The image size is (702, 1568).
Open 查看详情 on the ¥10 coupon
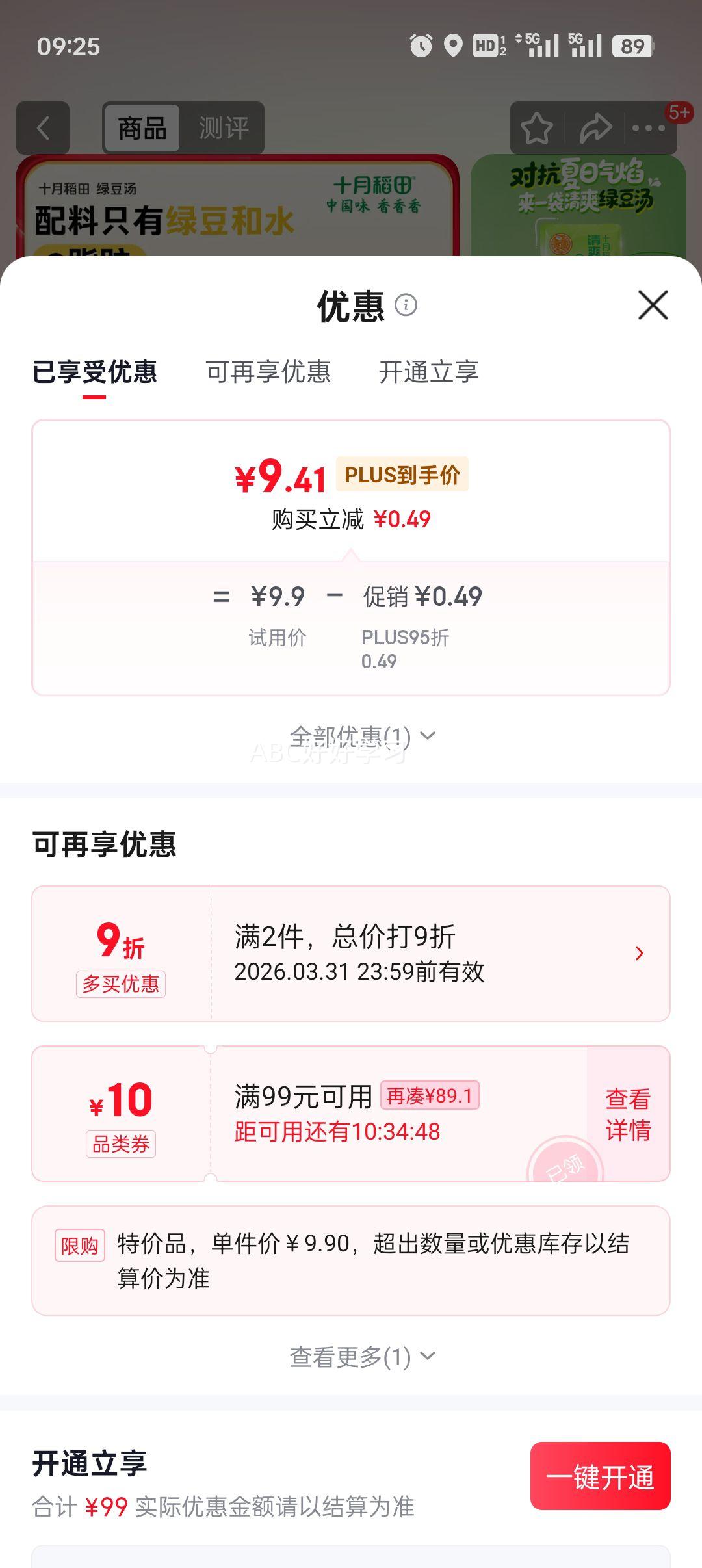click(x=627, y=1114)
